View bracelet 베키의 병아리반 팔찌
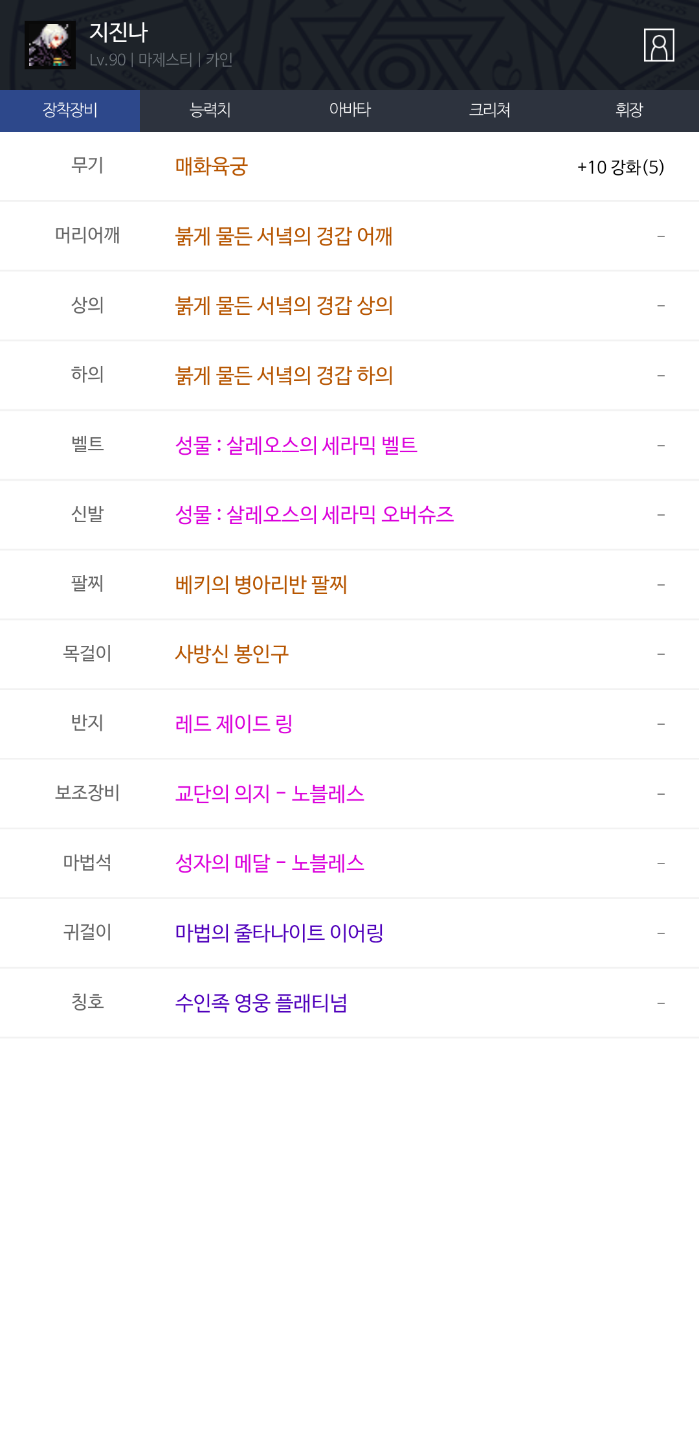 (261, 584)
